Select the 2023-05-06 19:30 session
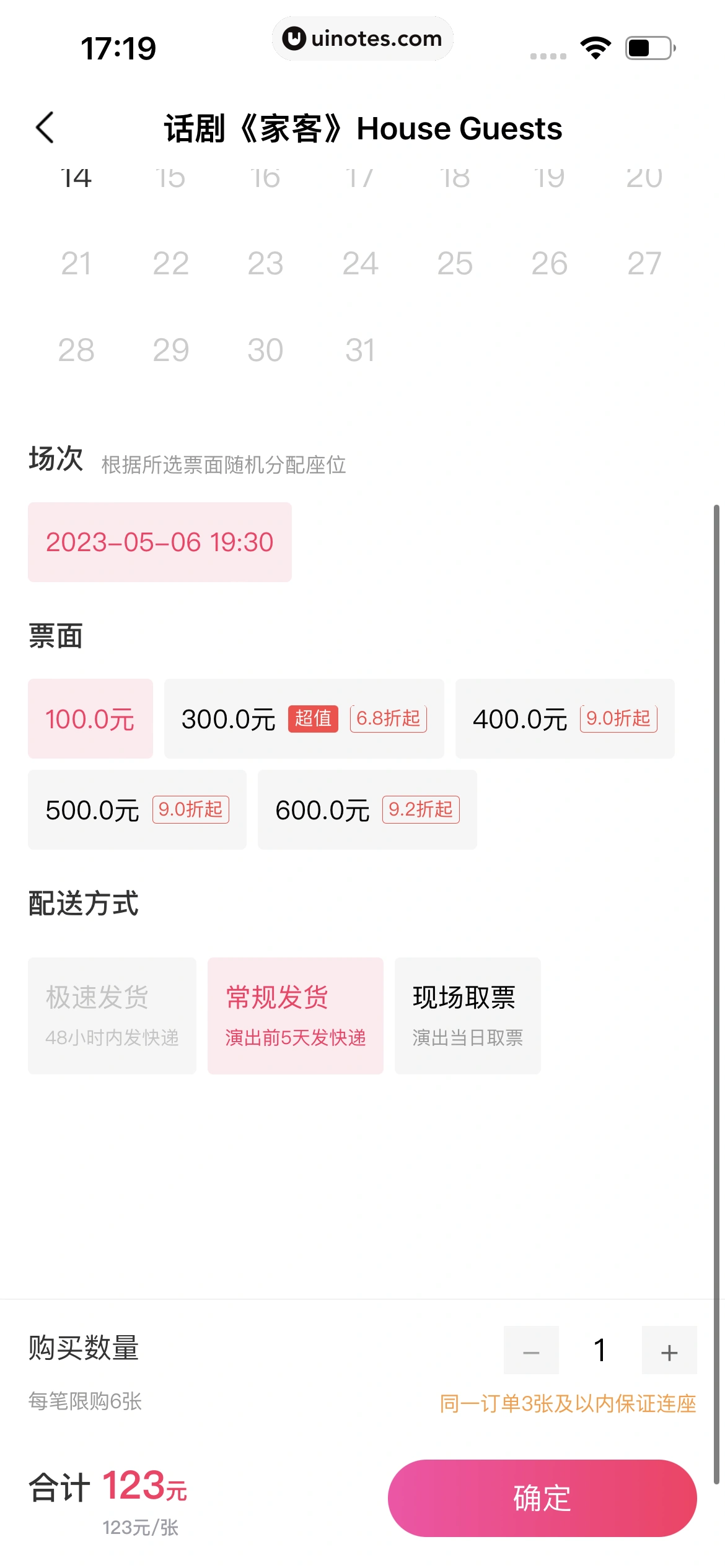Viewport: 725px width, 1568px height. point(159,542)
